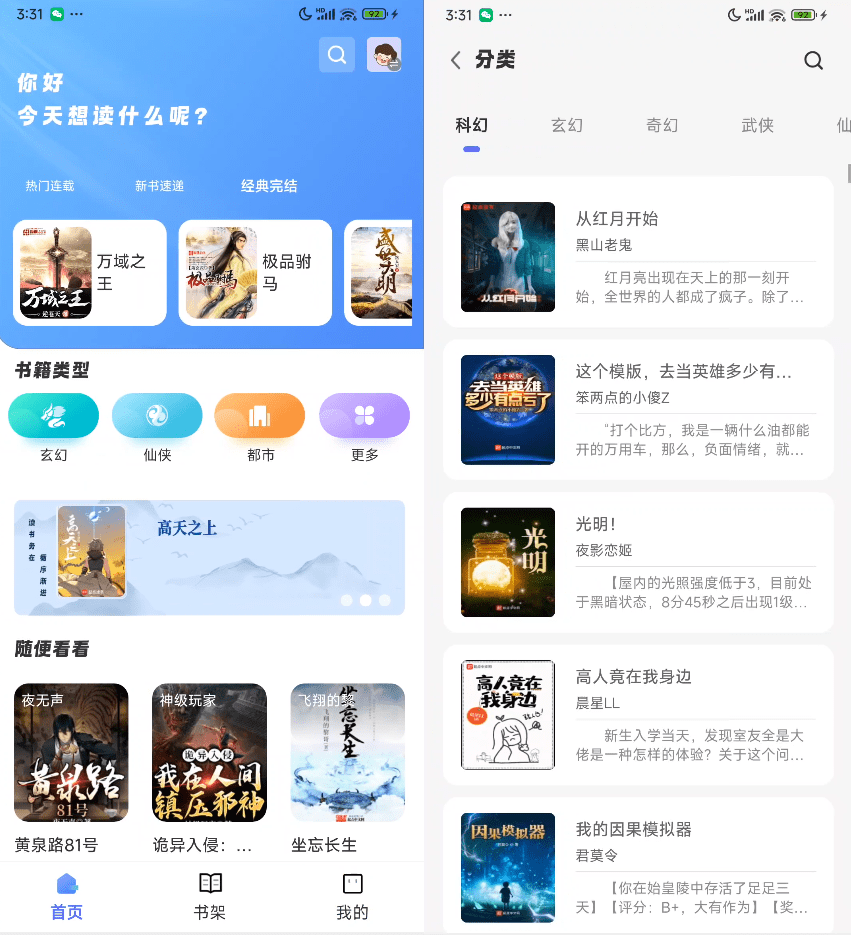Go back from the 分类 page
The width and height of the screenshot is (851, 935).
[x=456, y=61]
